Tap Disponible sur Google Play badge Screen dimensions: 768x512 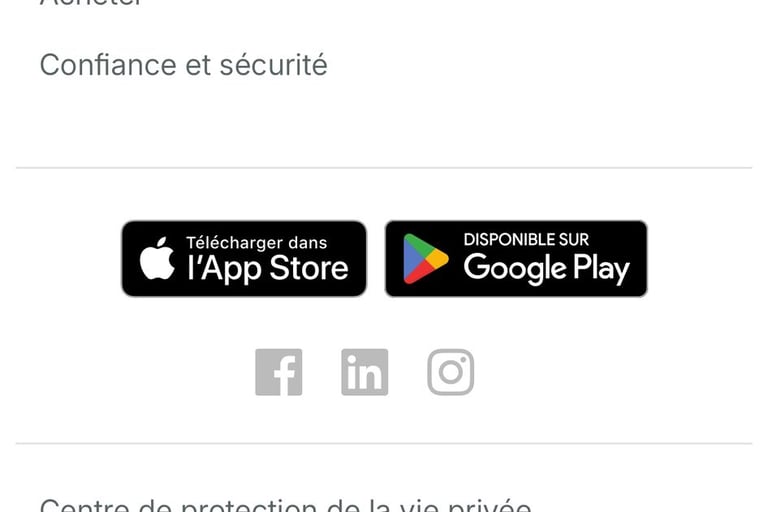pyautogui.click(x=516, y=259)
